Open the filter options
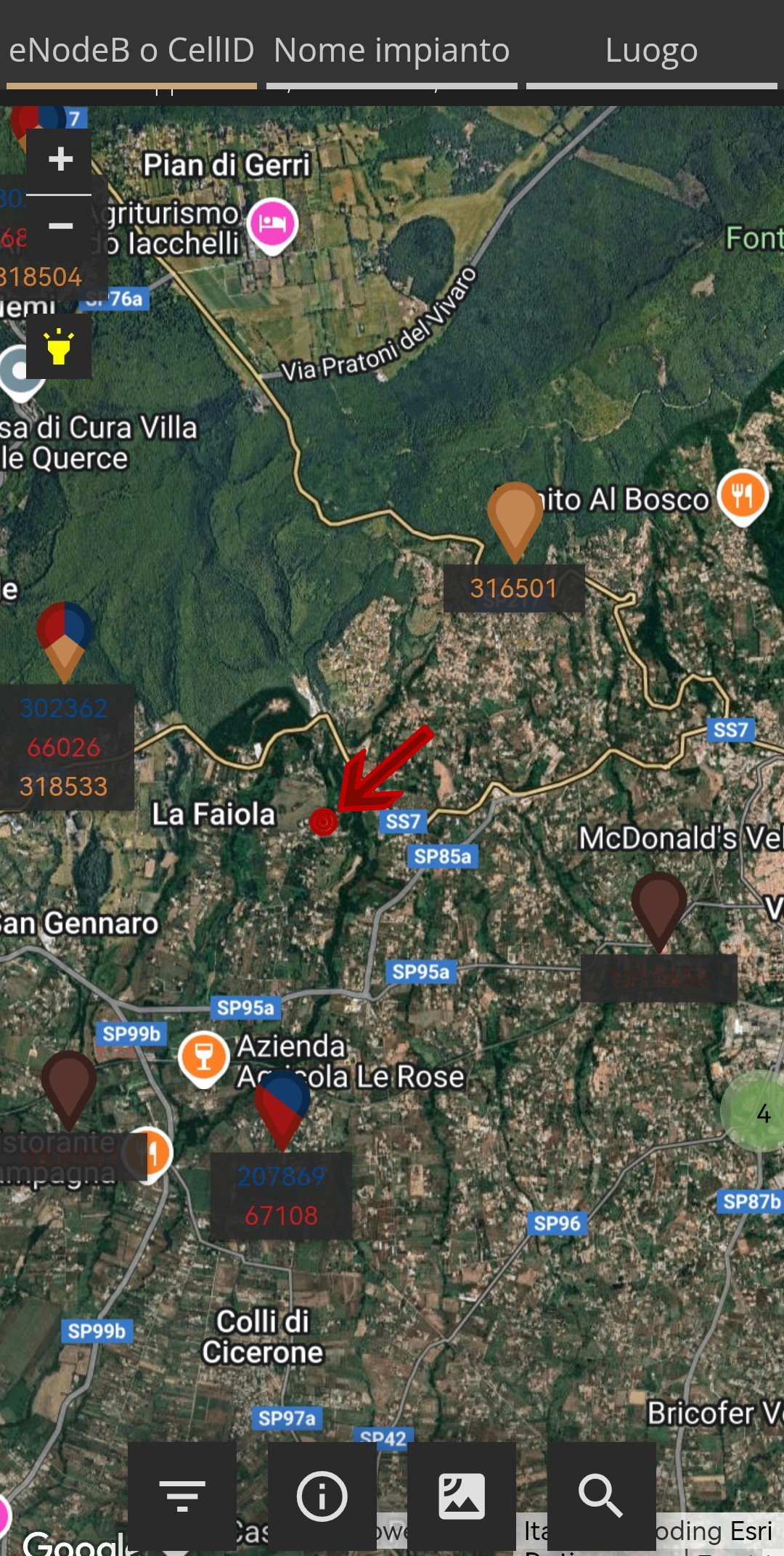Viewport: 784px width, 1556px height. (x=182, y=1496)
